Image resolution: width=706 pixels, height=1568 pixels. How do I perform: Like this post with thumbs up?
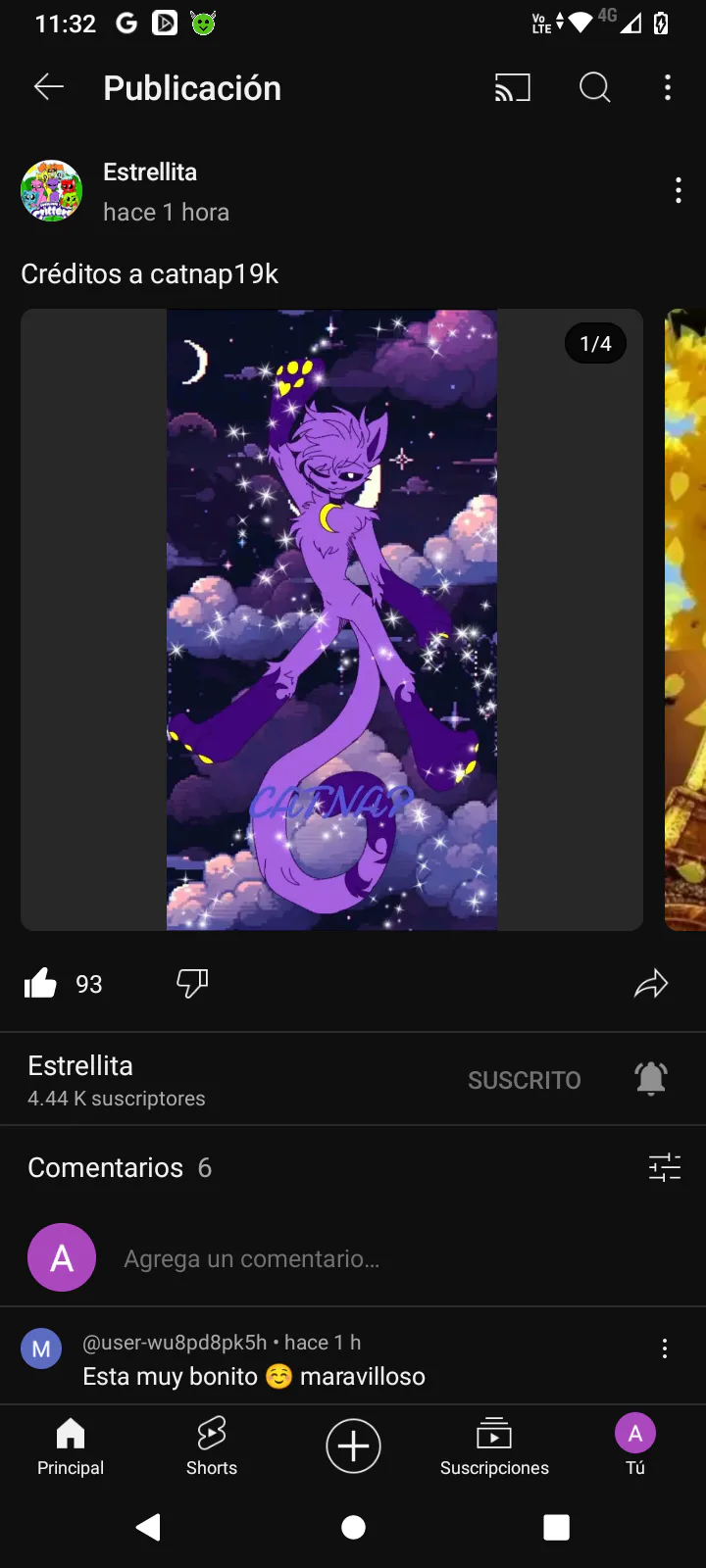tap(41, 983)
